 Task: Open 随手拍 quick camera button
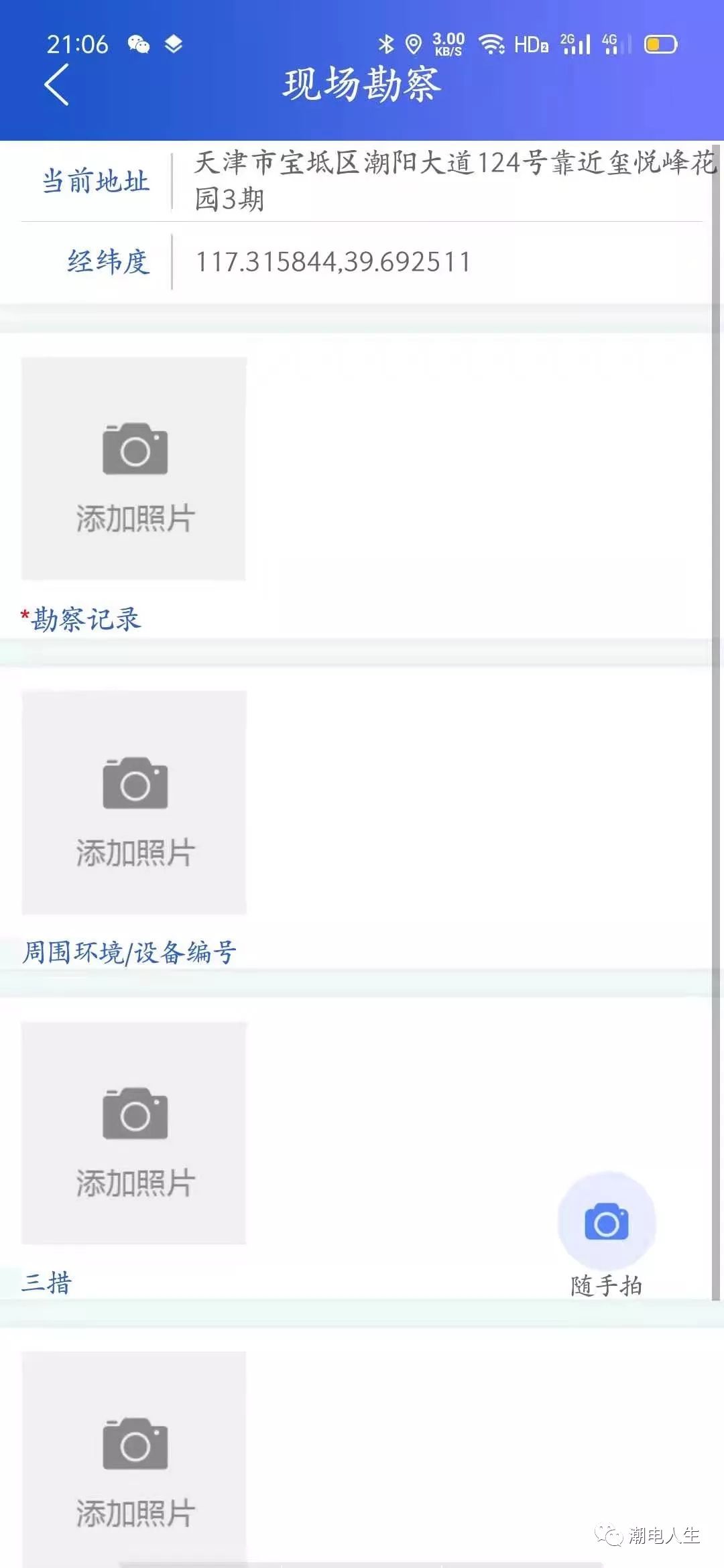[607, 1224]
